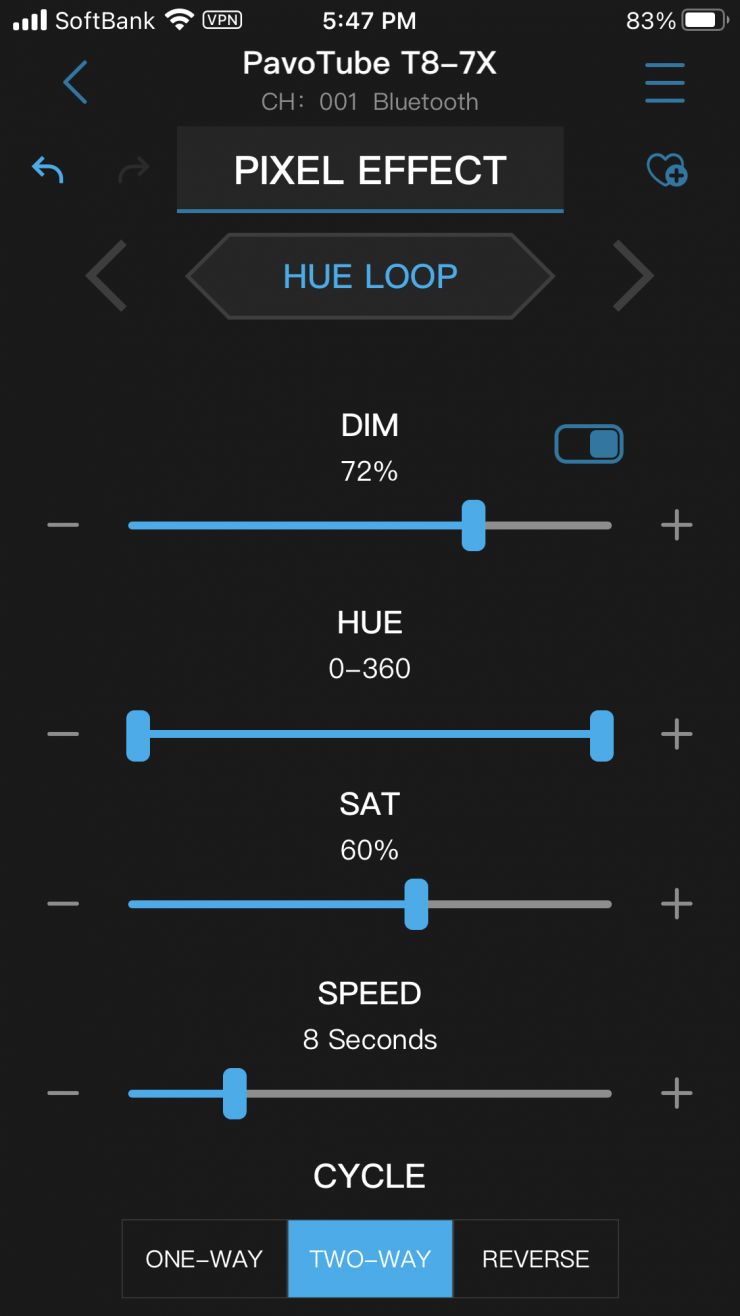Viewport: 740px width, 1316px height.
Task: Decrease DIM with the minus button
Action: [63, 525]
